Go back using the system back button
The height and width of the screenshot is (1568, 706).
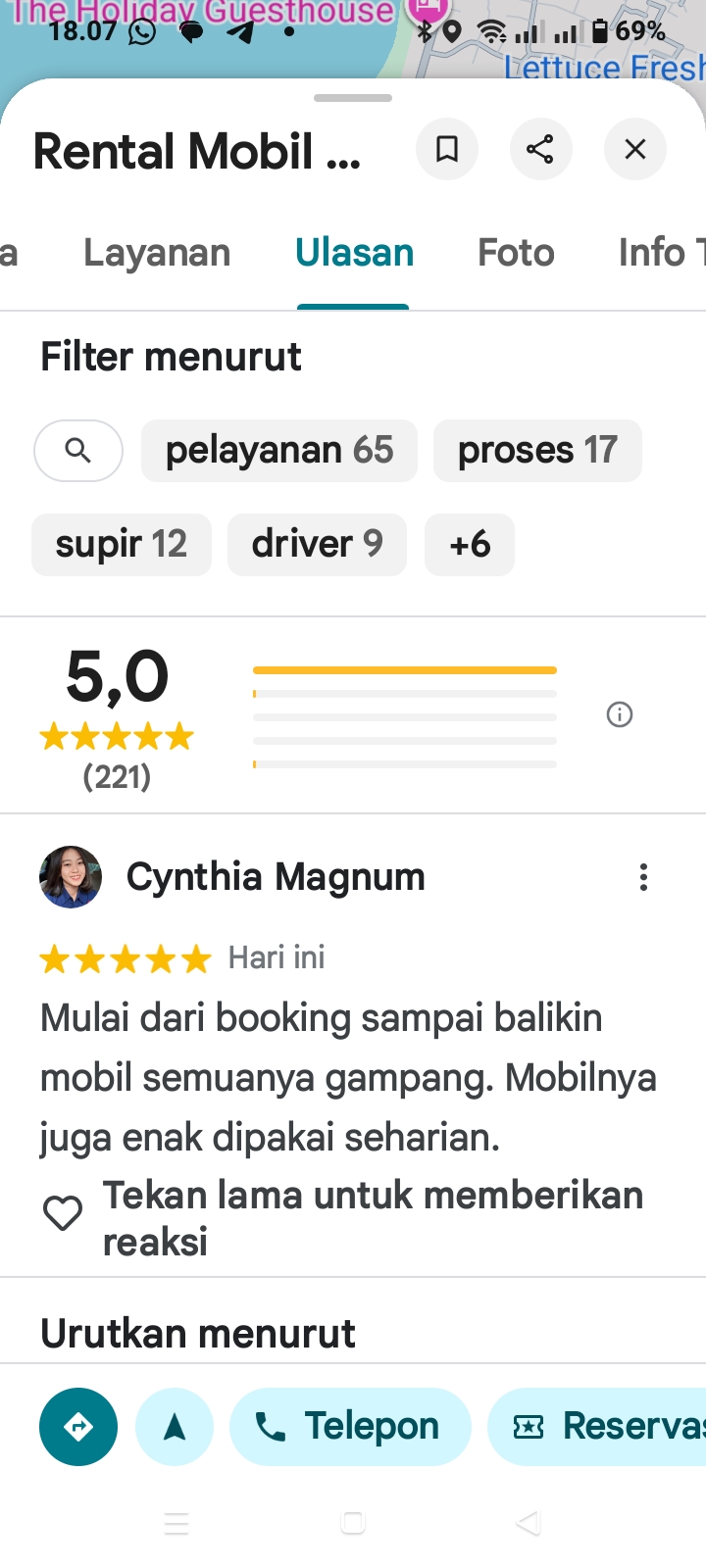[x=529, y=1523]
